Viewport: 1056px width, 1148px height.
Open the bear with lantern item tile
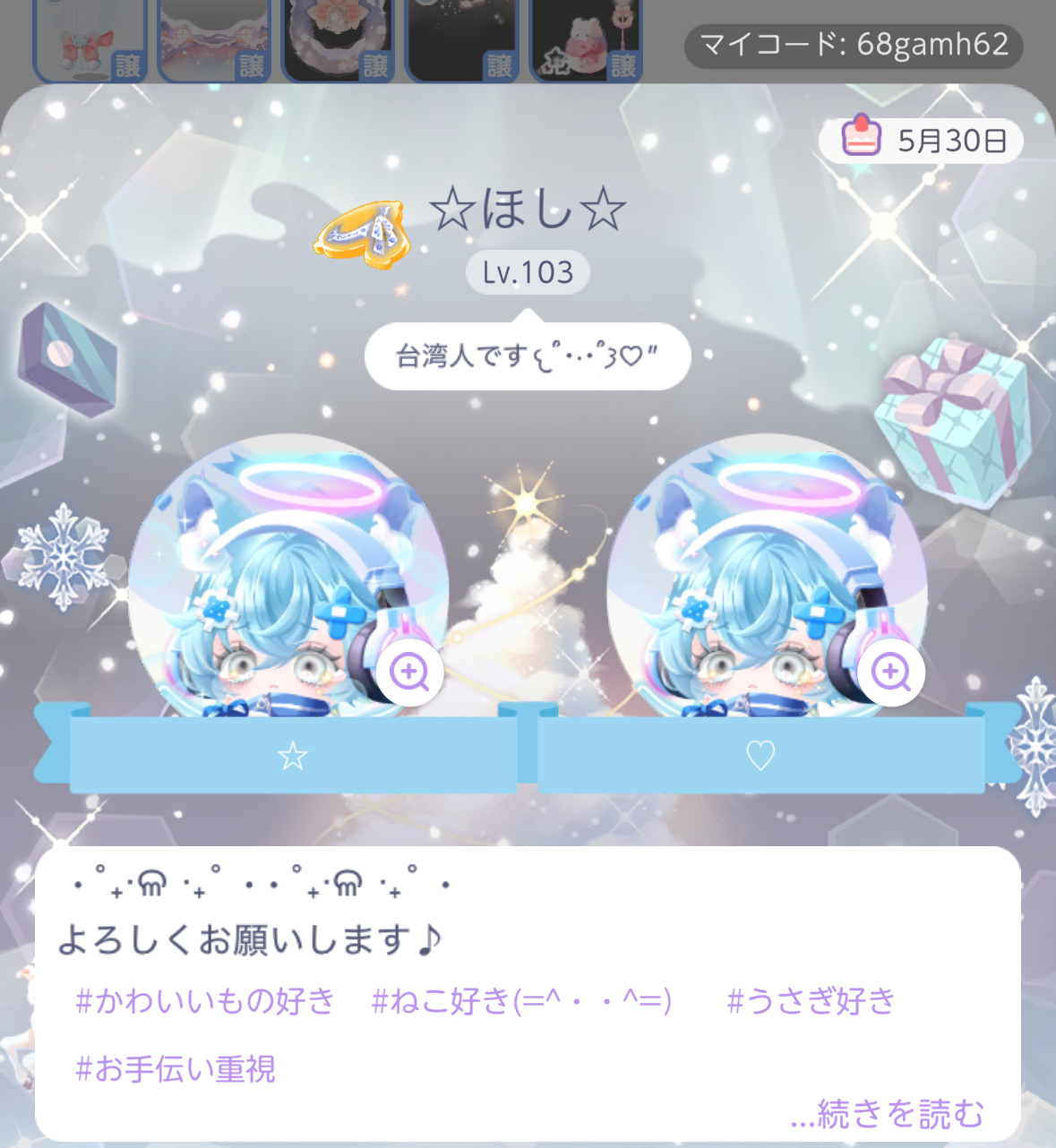click(x=586, y=41)
